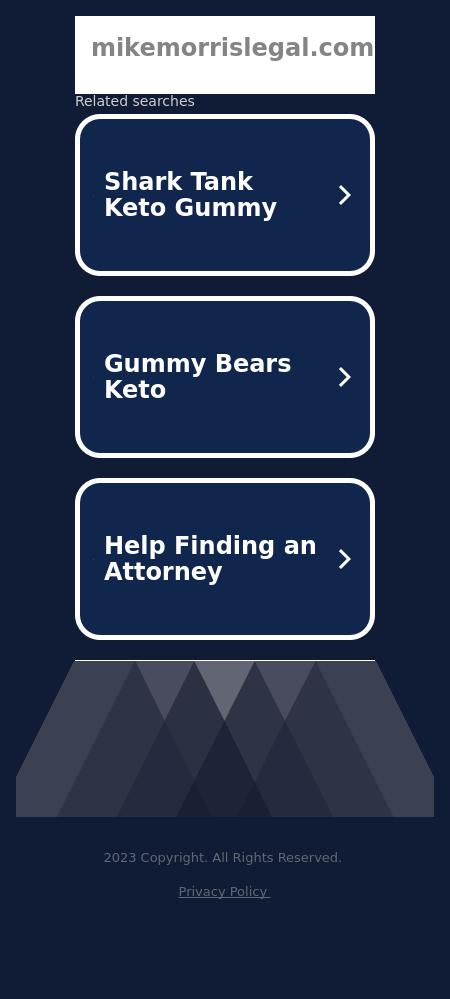Select the Gummy Bears Keto related search

point(224,377)
